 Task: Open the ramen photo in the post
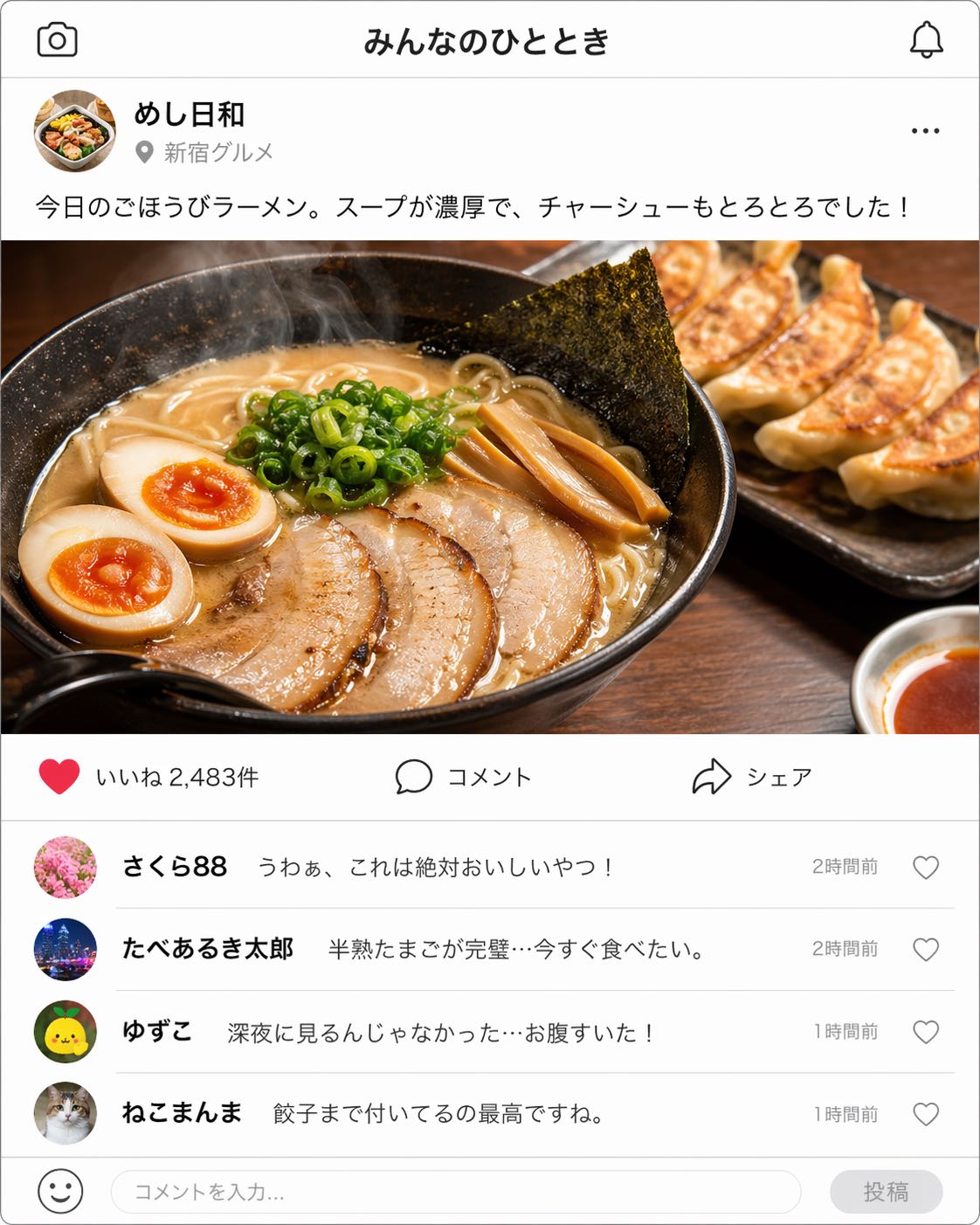[x=489, y=487]
